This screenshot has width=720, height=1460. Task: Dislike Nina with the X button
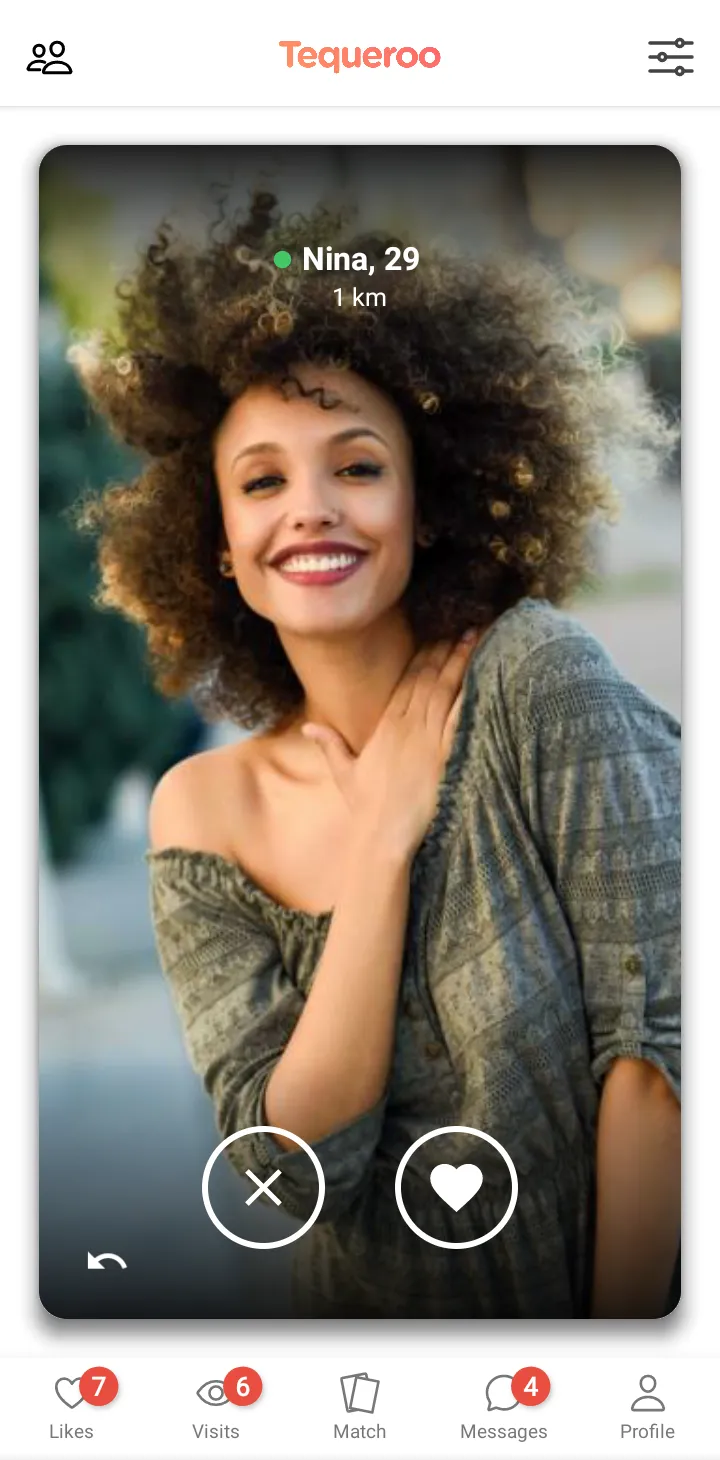(x=263, y=1188)
